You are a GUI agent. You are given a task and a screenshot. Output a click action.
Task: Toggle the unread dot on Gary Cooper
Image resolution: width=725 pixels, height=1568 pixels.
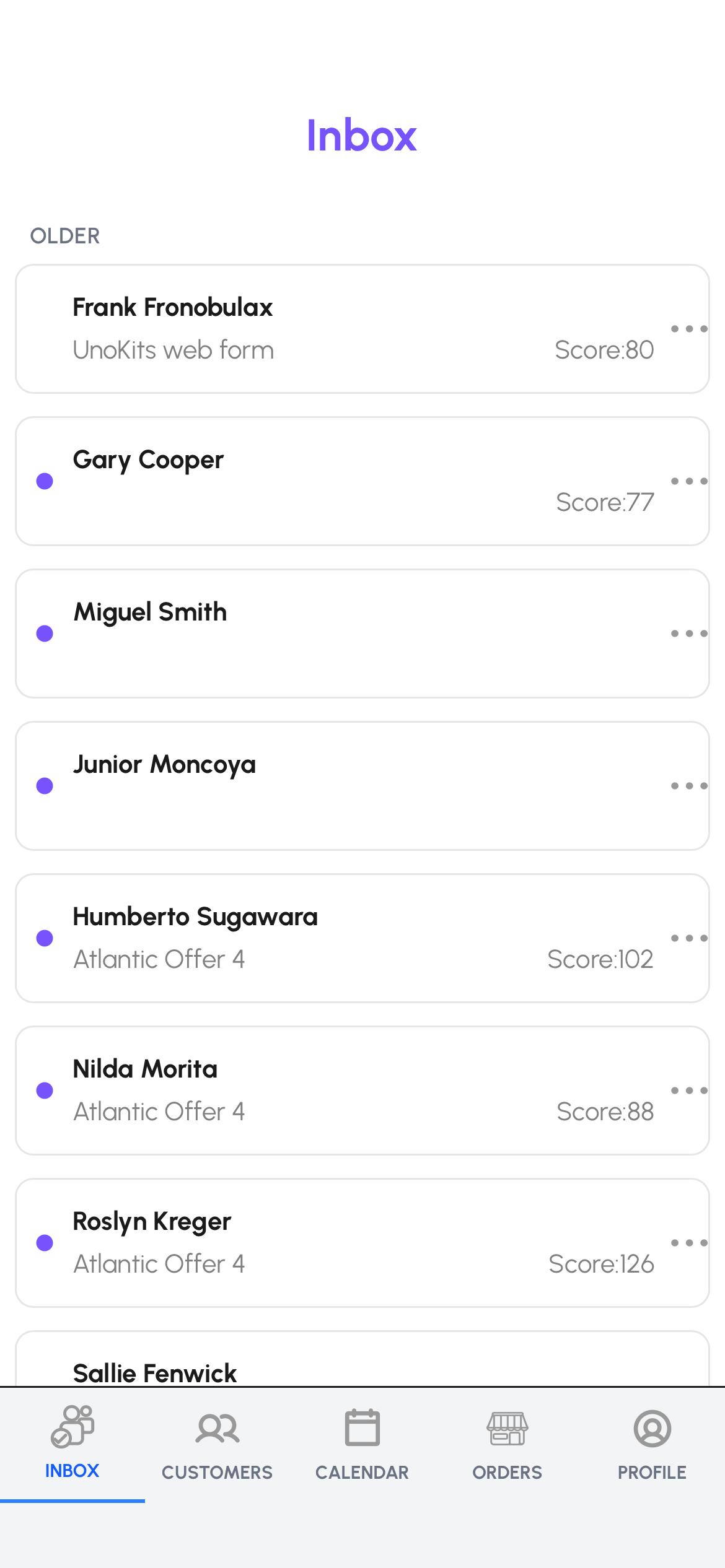tap(45, 481)
